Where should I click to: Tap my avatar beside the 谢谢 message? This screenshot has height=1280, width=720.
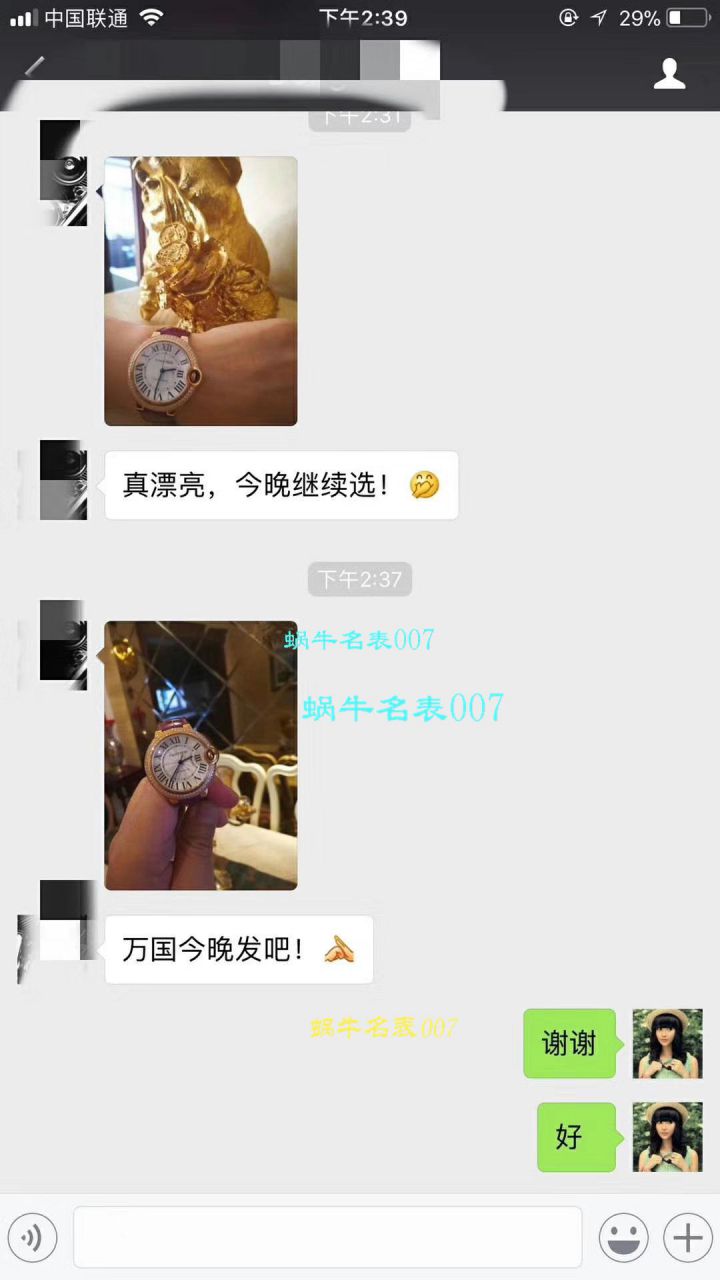pos(667,1043)
